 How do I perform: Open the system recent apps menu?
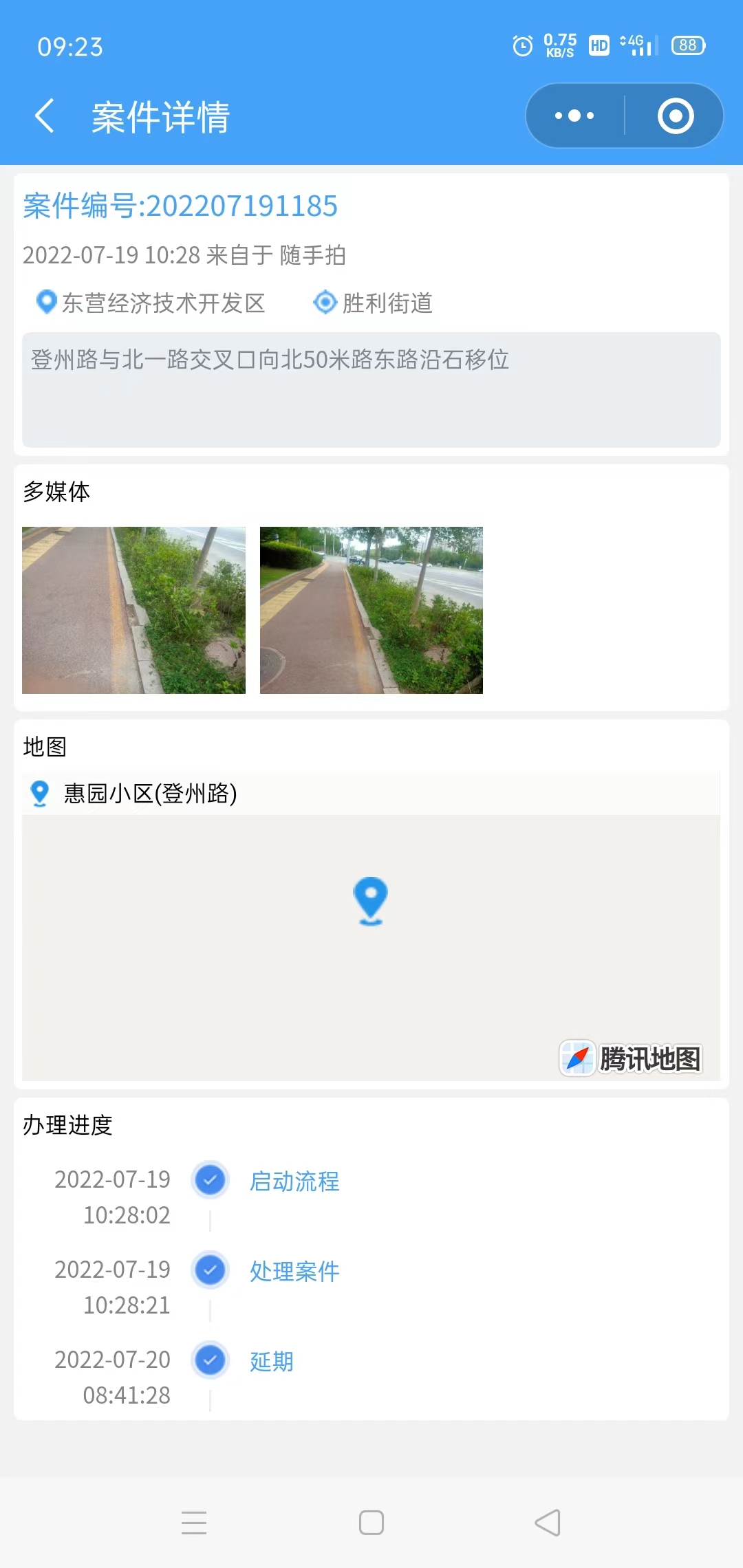(x=194, y=1523)
